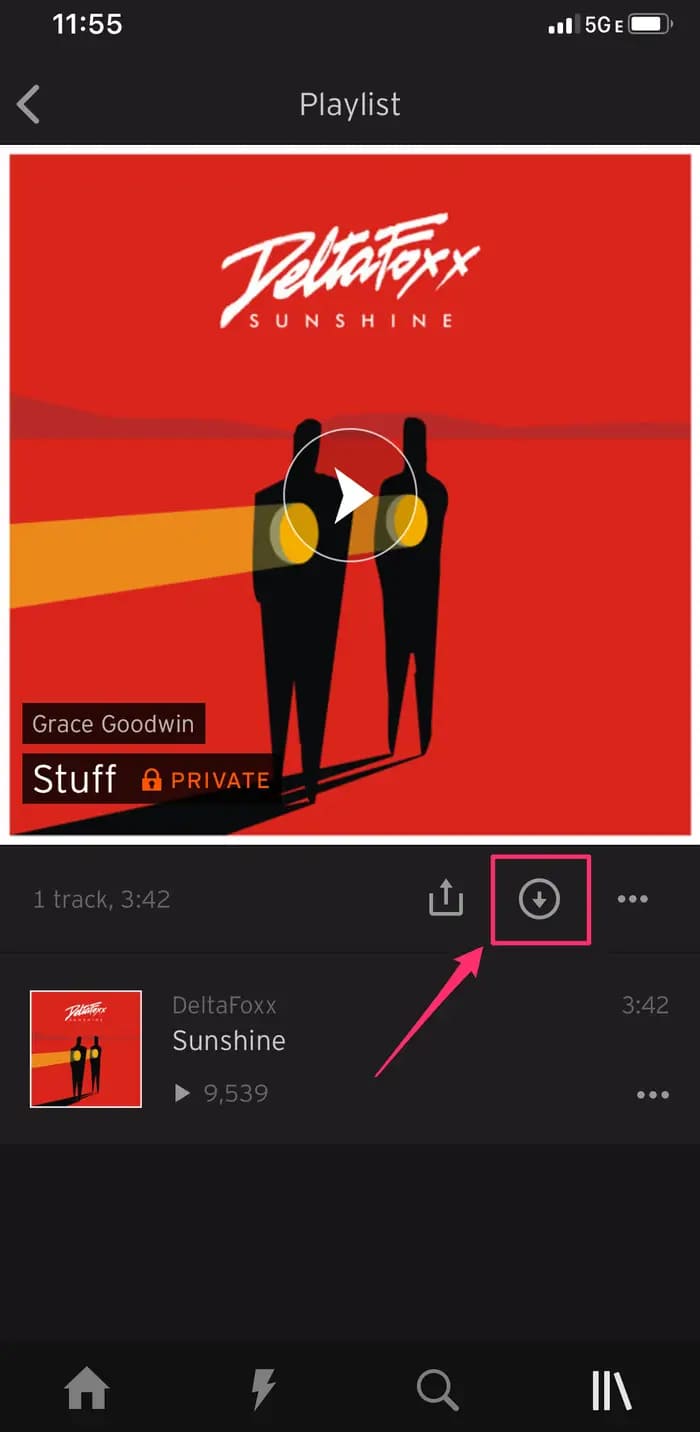Download the playlist for offline listening

tap(539, 899)
